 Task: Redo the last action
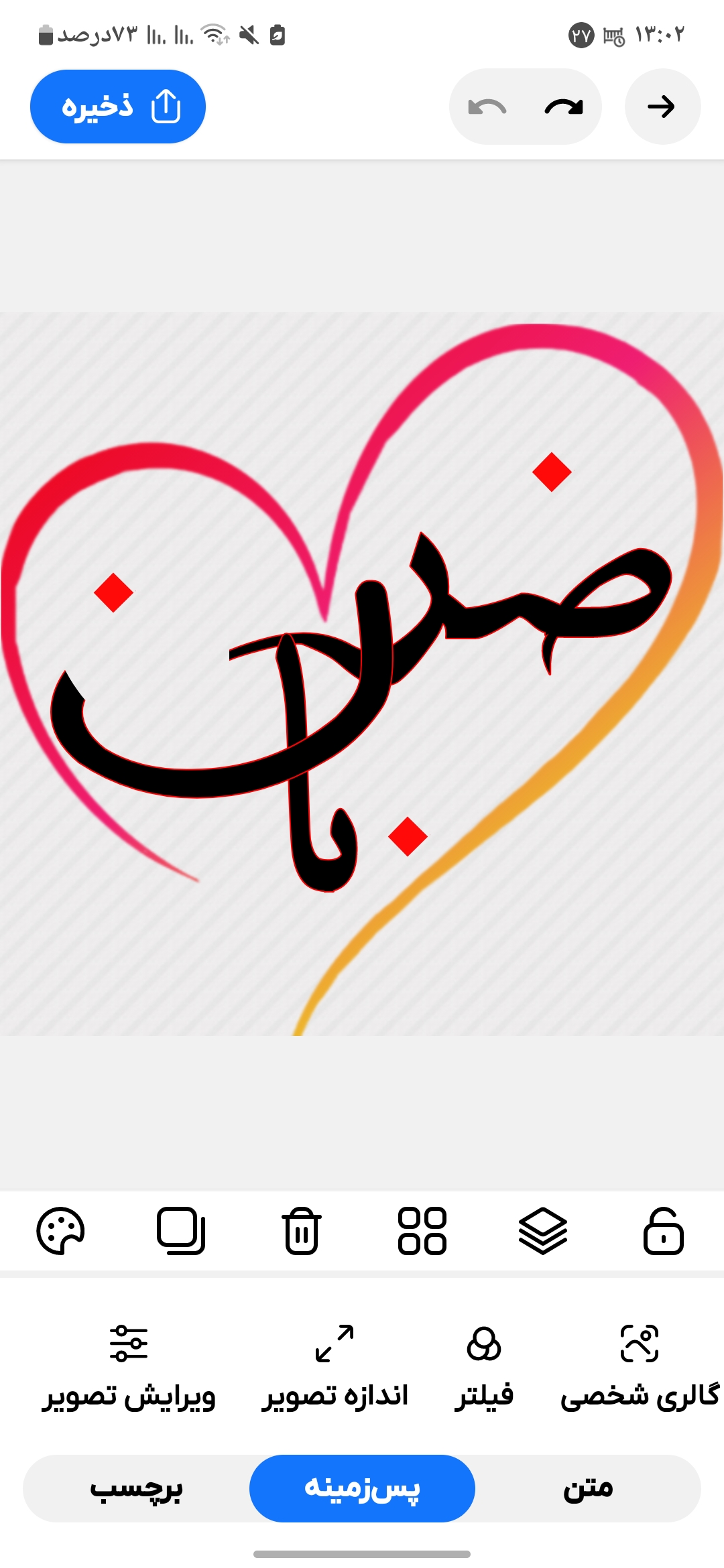click(564, 107)
